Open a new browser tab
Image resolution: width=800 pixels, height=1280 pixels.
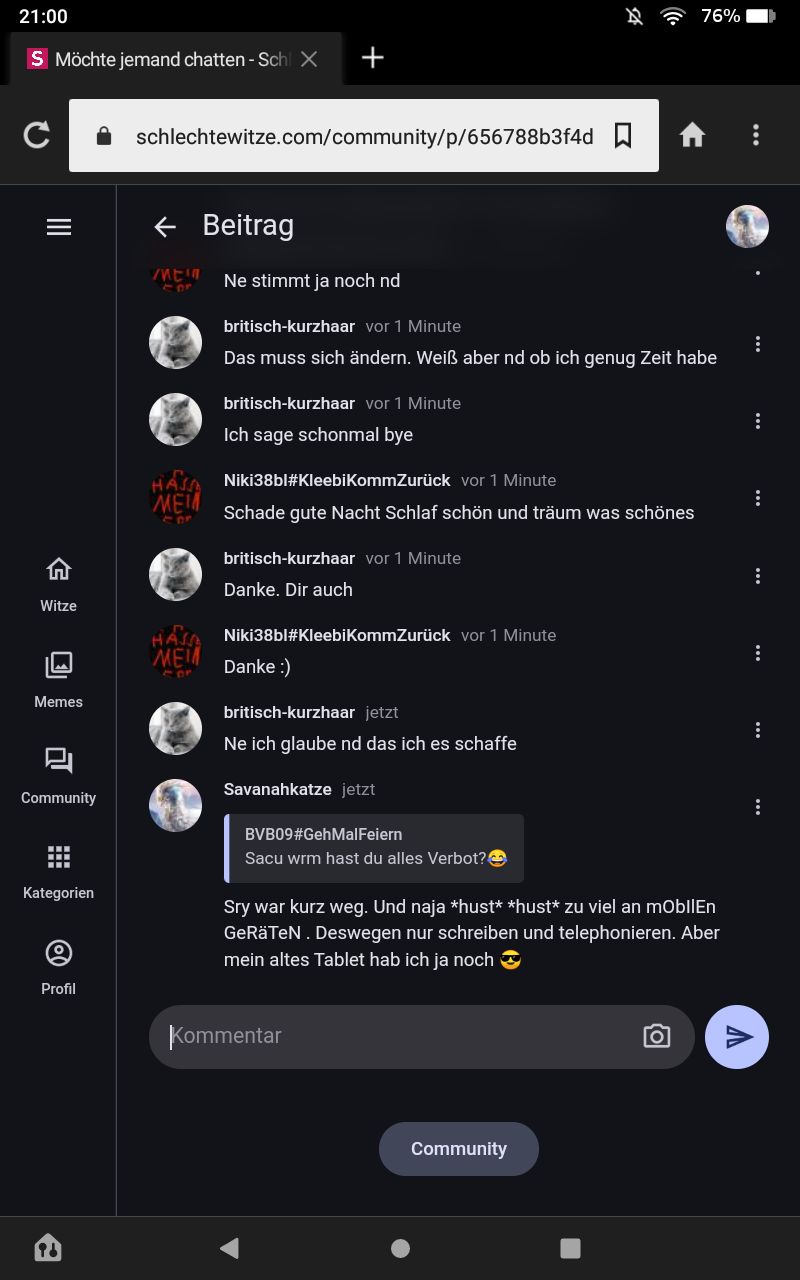(x=372, y=58)
